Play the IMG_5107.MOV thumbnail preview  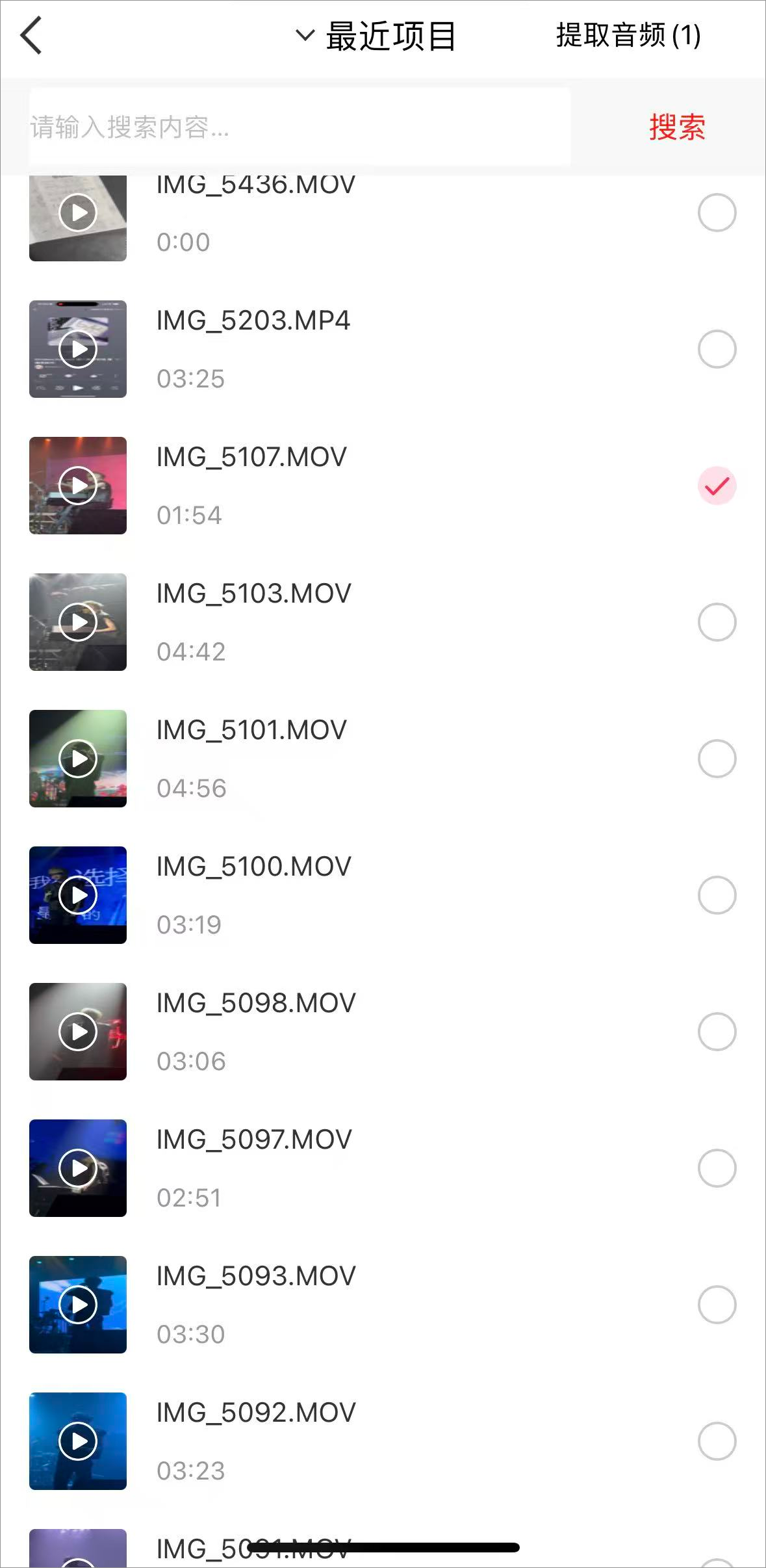pyautogui.click(x=78, y=486)
